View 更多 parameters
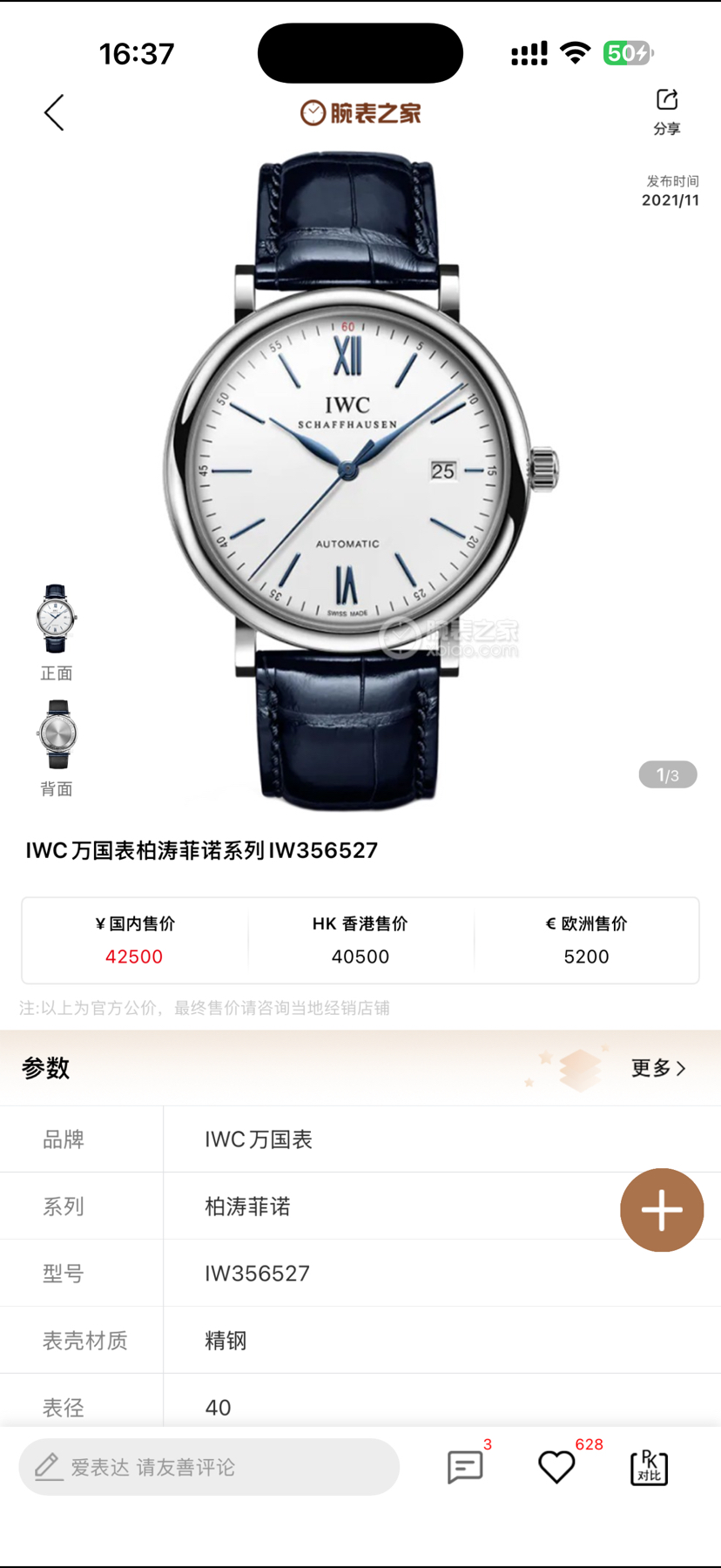721x1568 pixels. tap(658, 1068)
